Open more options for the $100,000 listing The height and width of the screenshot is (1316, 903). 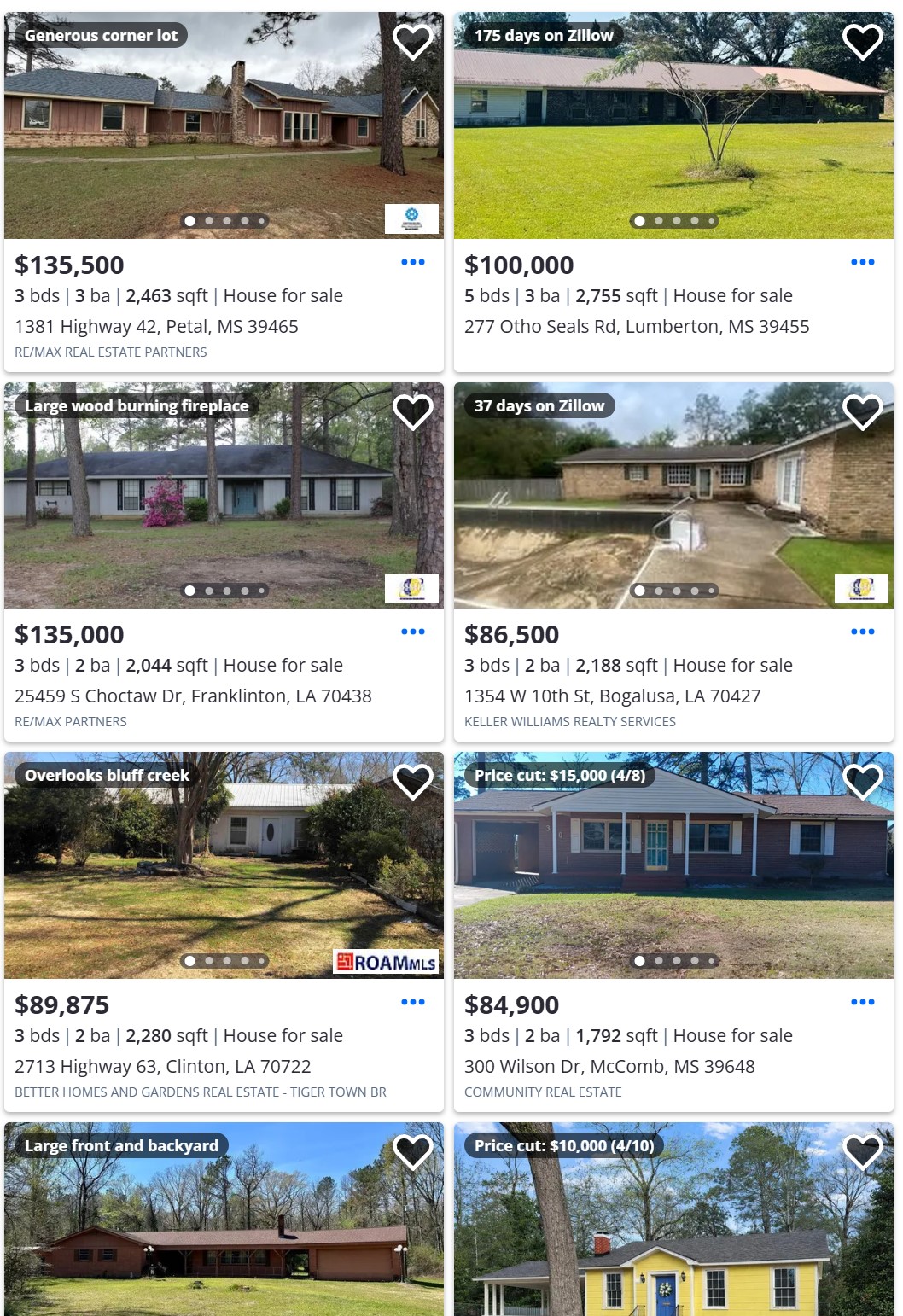pos(863,262)
